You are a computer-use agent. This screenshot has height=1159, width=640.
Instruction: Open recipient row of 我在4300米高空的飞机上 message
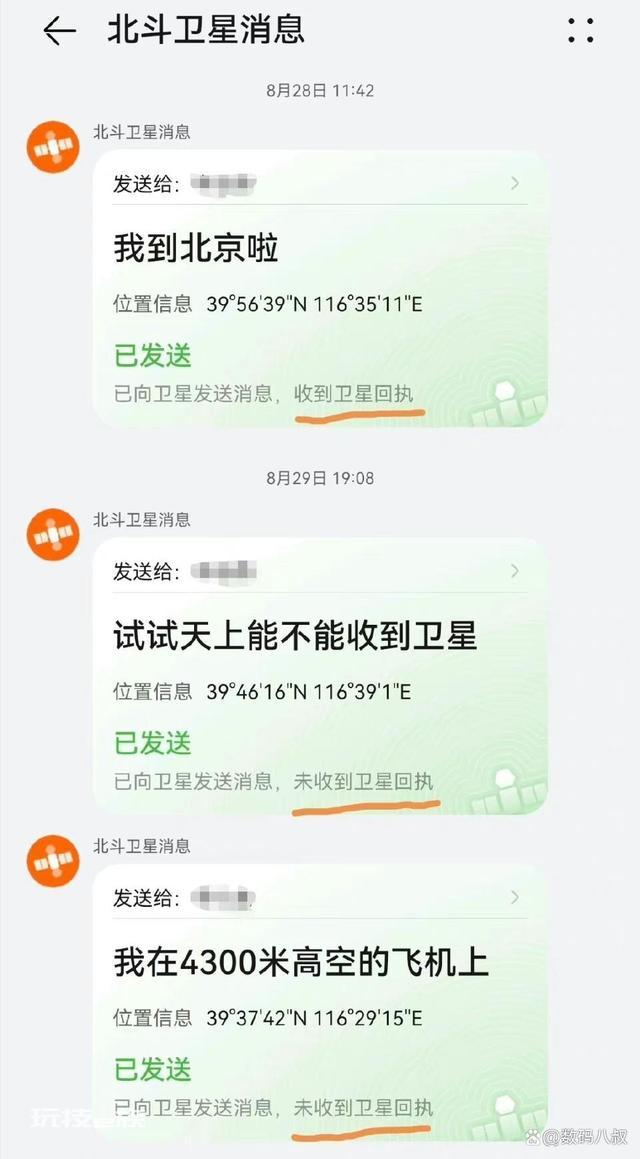pyautogui.click(x=320, y=898)
